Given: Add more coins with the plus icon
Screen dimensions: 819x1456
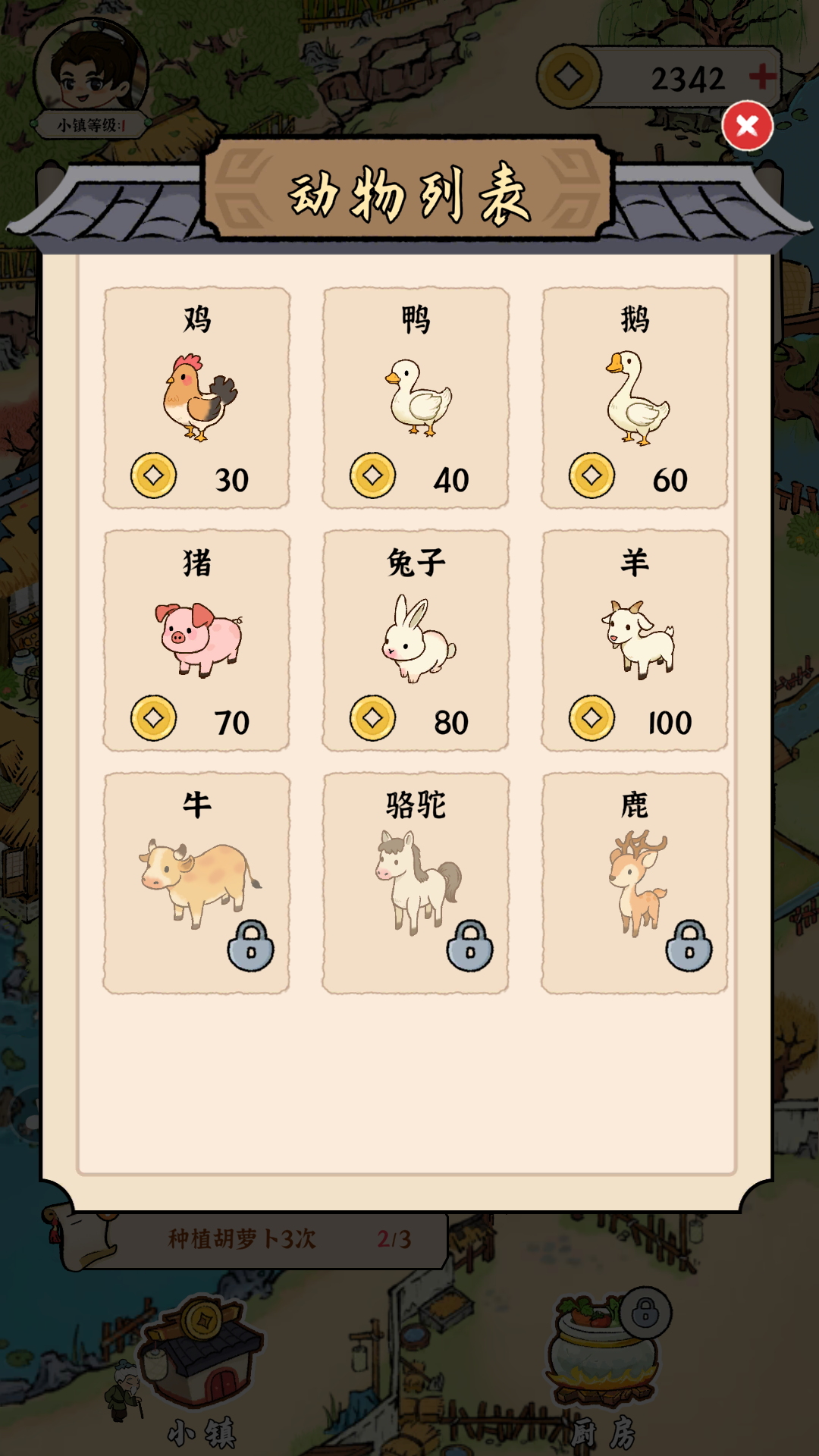Looking at the screenshot, I should point(762,77).
